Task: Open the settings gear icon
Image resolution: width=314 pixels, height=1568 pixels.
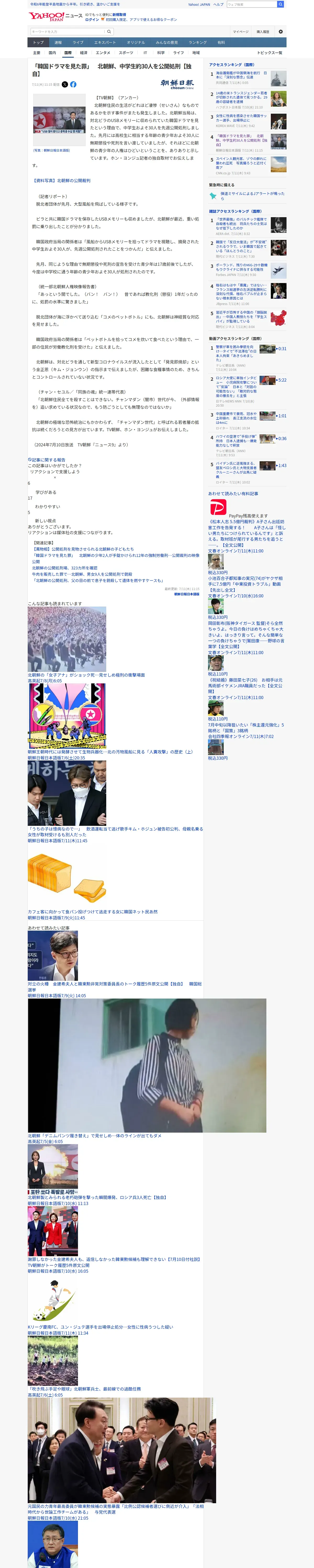Action: click(x=281, y=32)
